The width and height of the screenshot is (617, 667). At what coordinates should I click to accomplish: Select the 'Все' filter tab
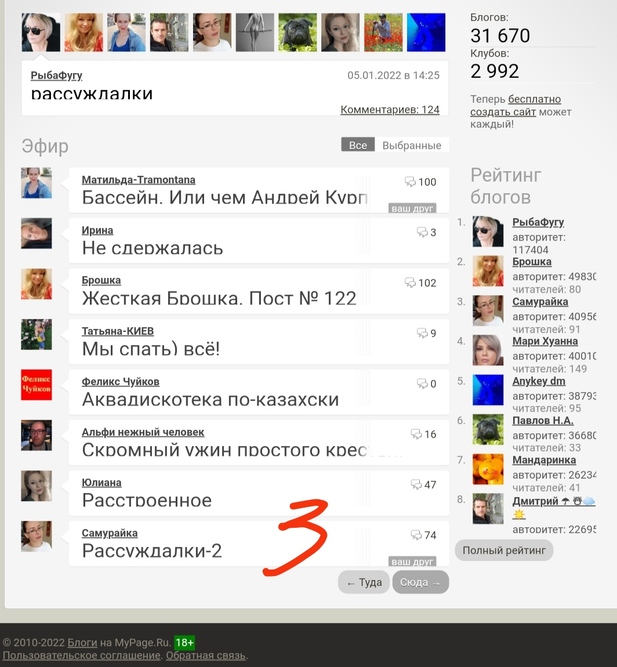[x=358, y=145]
